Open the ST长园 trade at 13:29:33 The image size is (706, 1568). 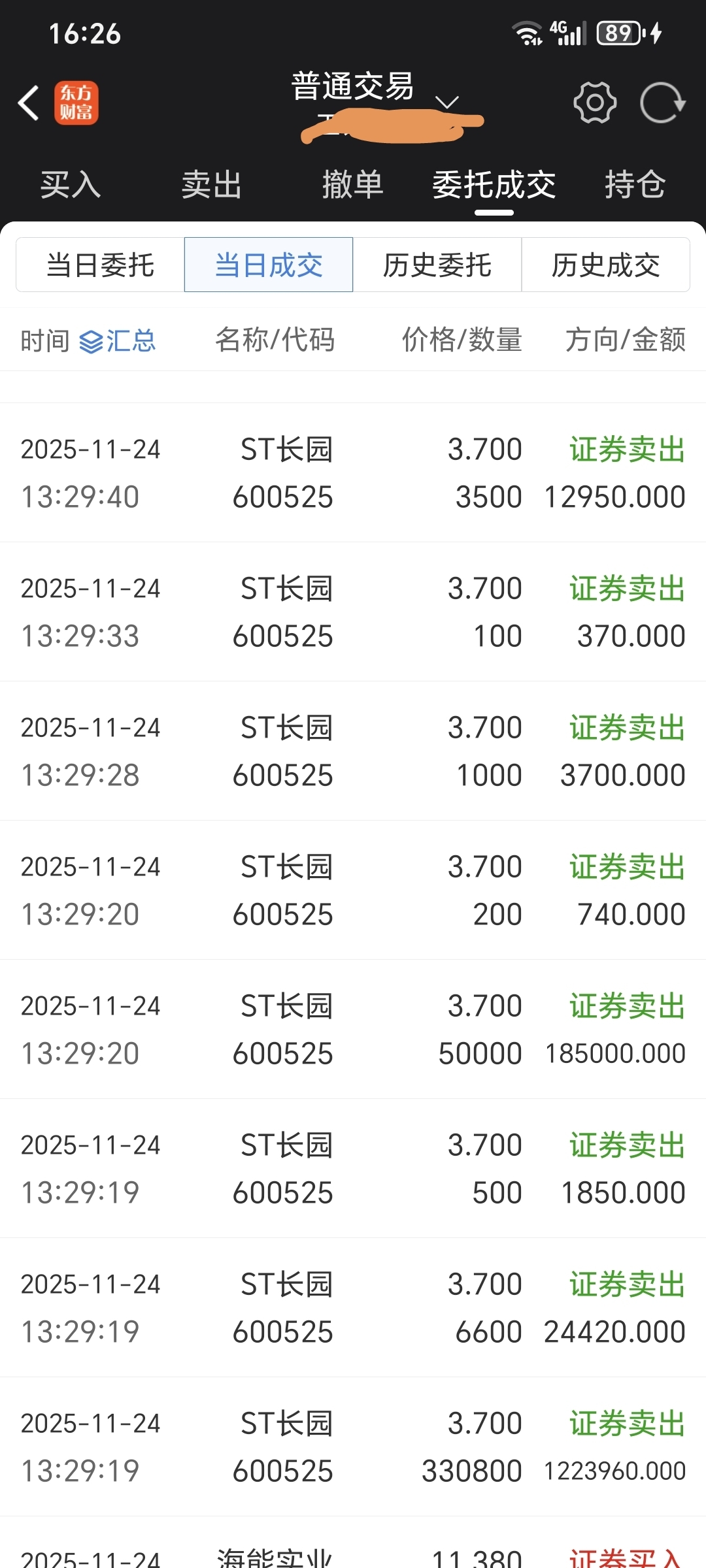(353, 612)
